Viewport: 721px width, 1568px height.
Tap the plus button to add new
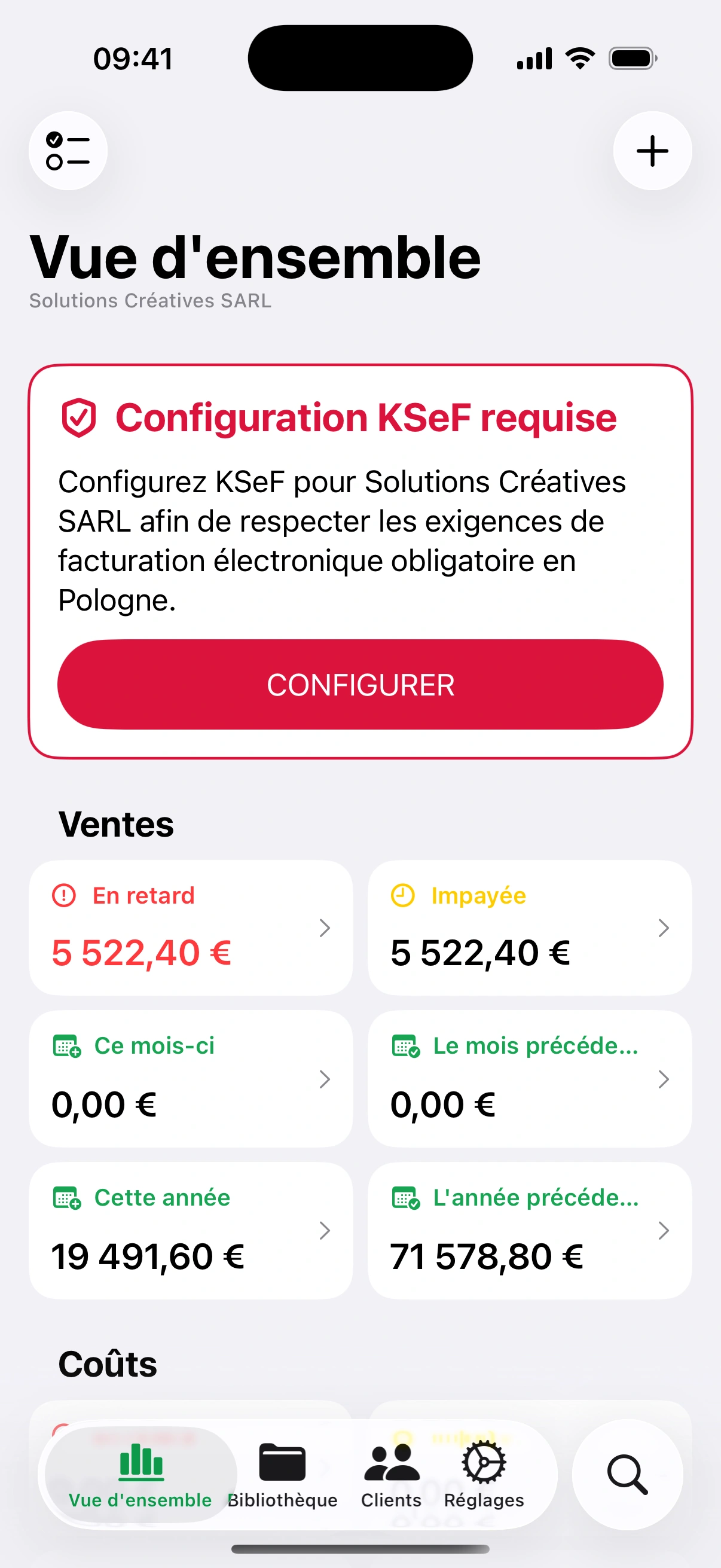[x=652, y=151]
